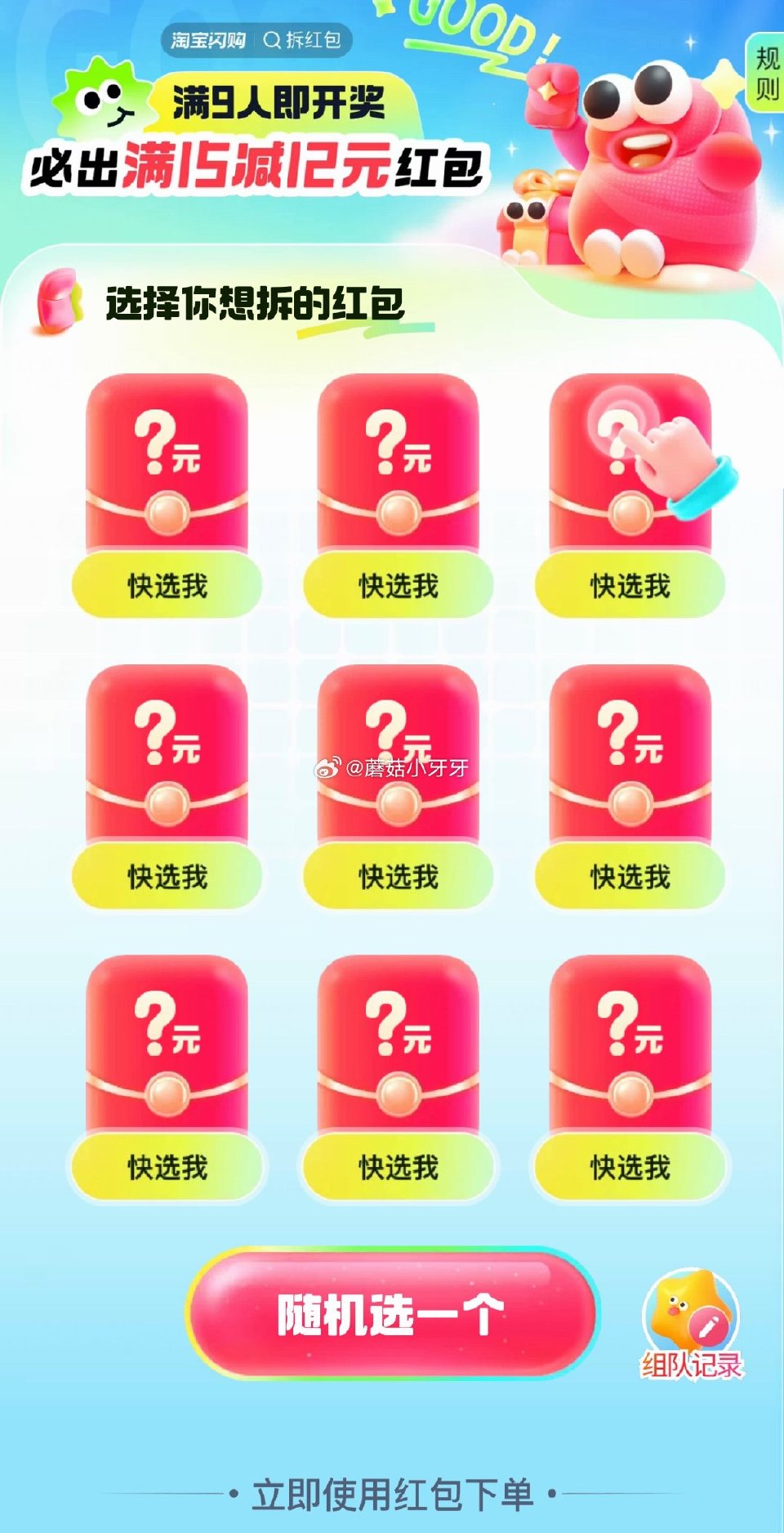
Task: Tap the gift box beside the mascot
Action: pyautogui.click(x=535, y=217)
